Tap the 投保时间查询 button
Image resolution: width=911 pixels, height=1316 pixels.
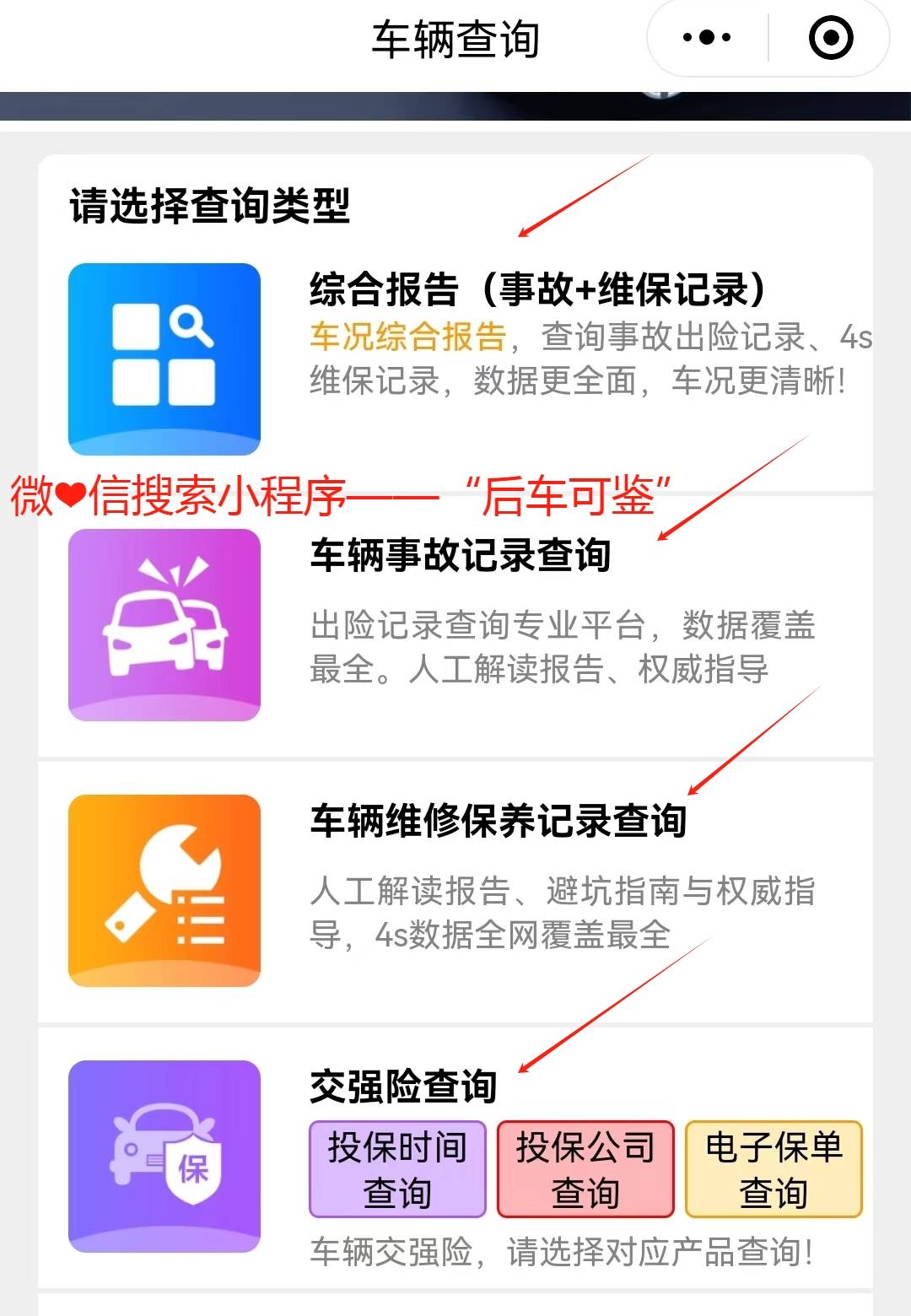pyautogui.click(x=397, y=1169)
